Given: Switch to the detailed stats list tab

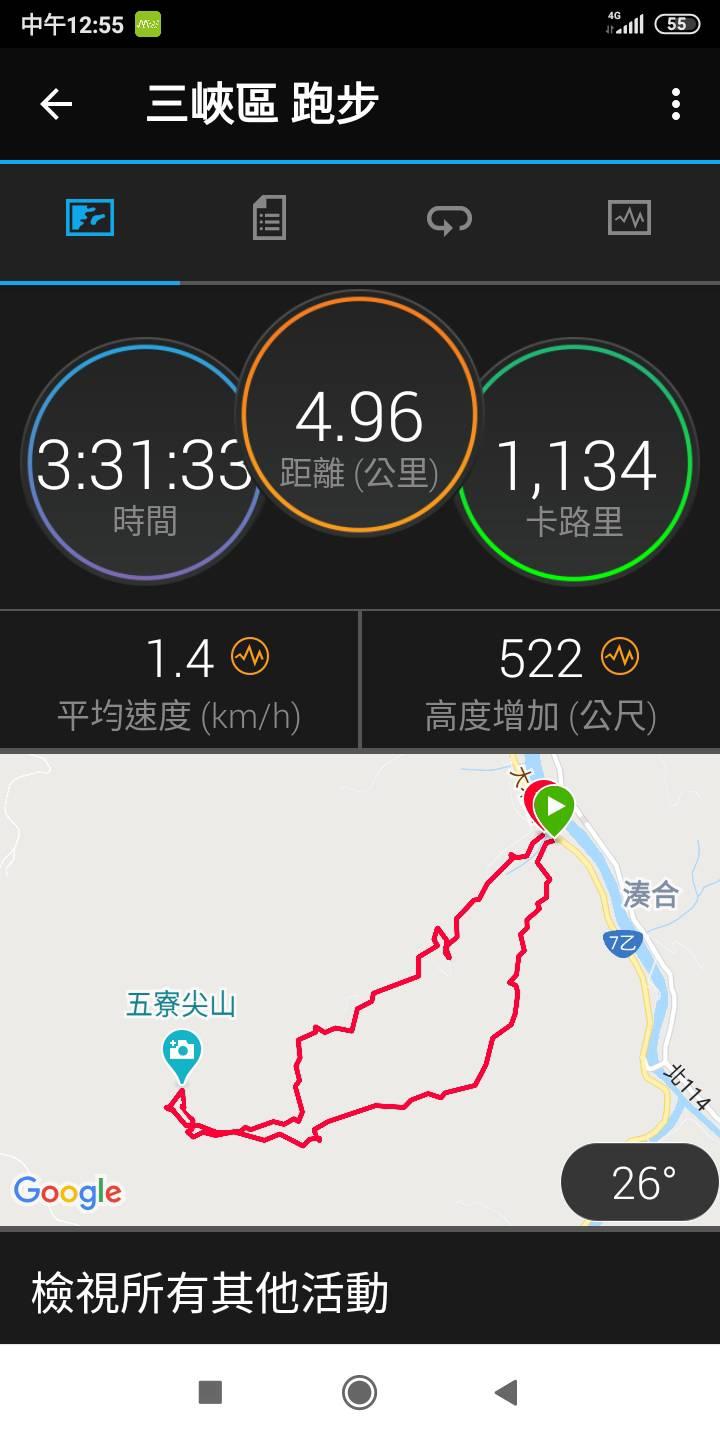Looking at the screenshot, I should click(x=269, y=218).
